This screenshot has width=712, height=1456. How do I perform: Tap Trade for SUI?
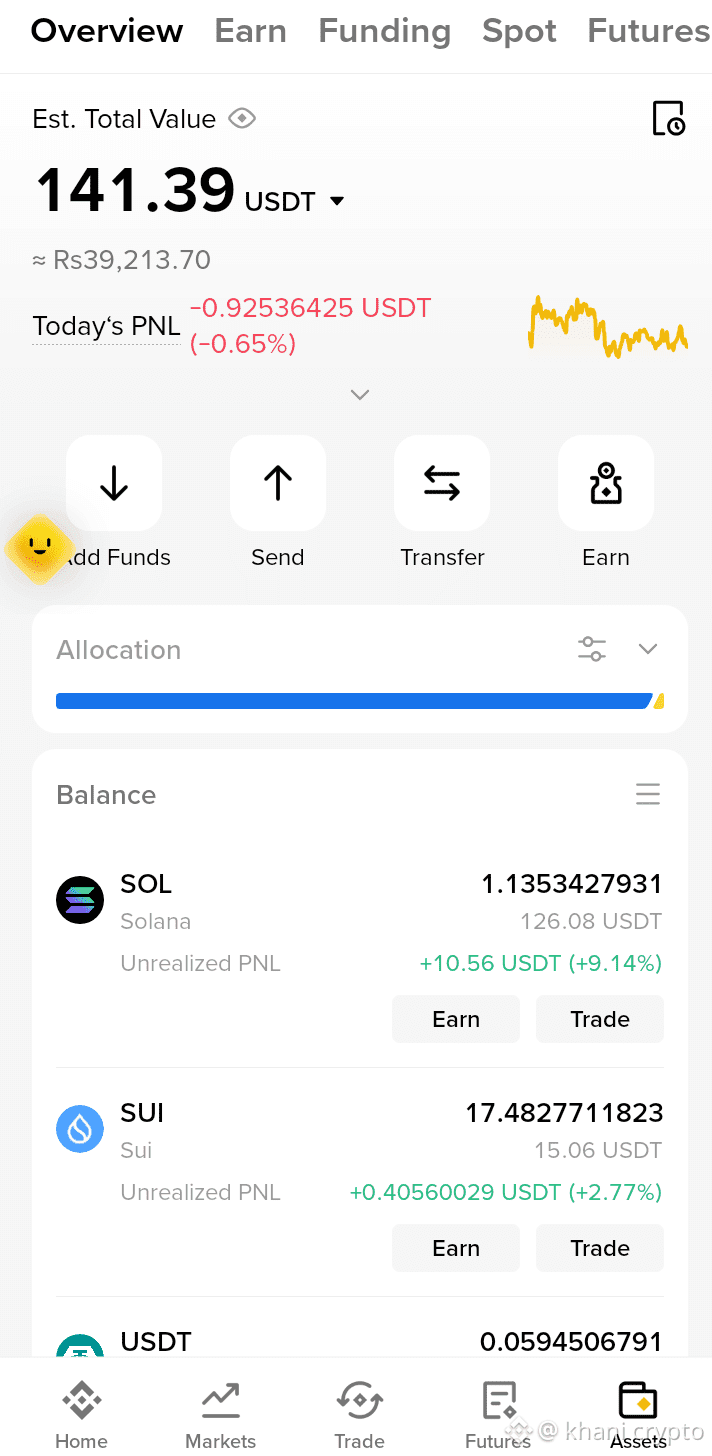pos(600,1248)
